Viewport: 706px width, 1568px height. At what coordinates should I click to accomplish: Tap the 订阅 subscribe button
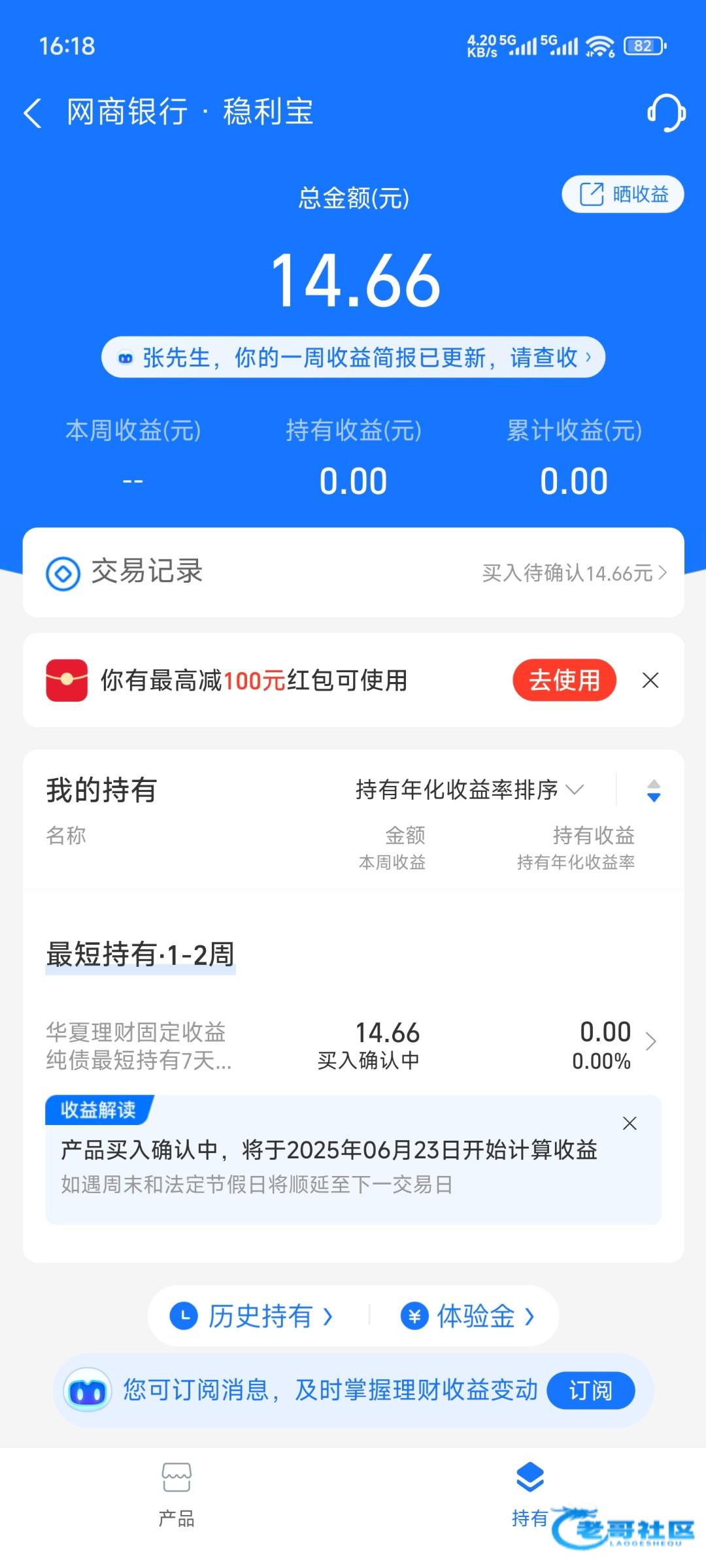coord(590,1390)
